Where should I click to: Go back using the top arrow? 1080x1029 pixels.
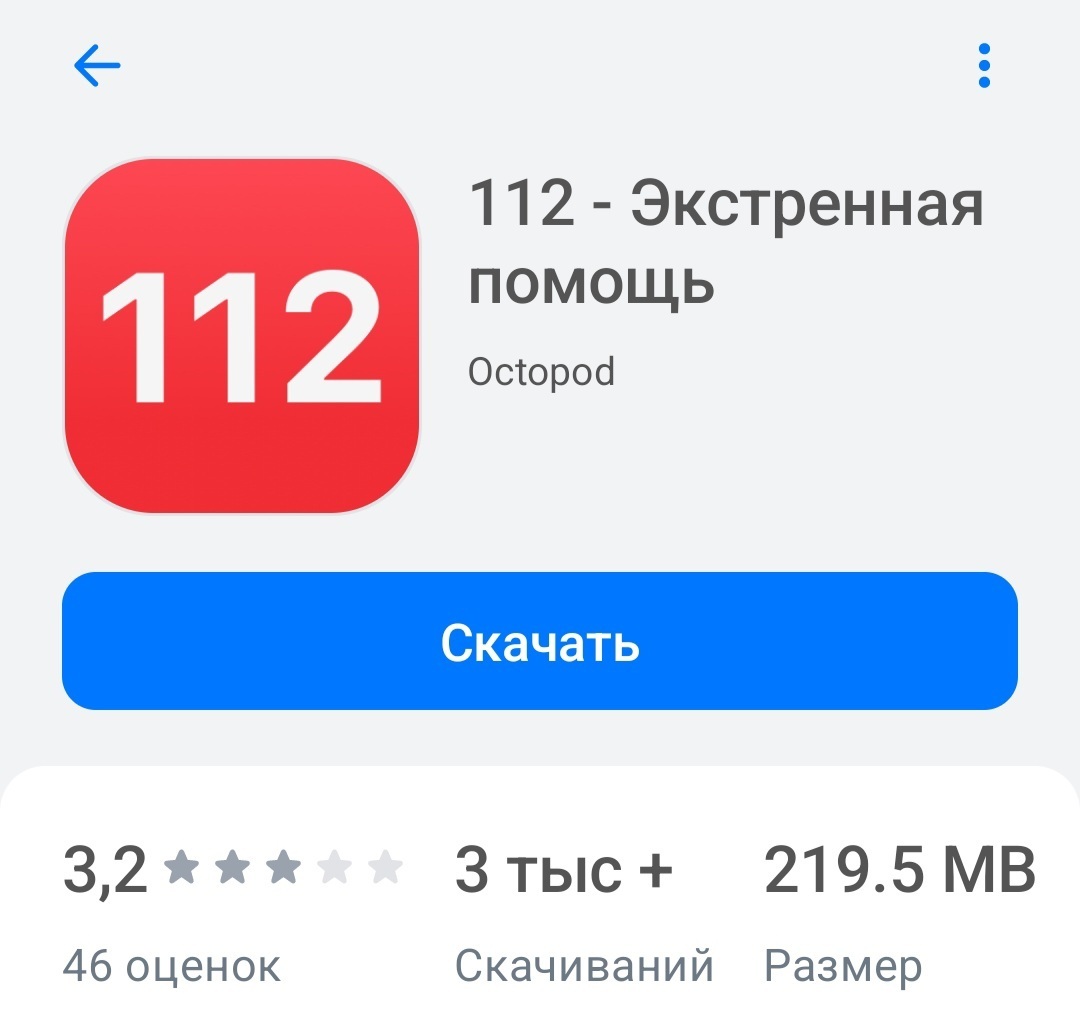(x=97, y=67)
